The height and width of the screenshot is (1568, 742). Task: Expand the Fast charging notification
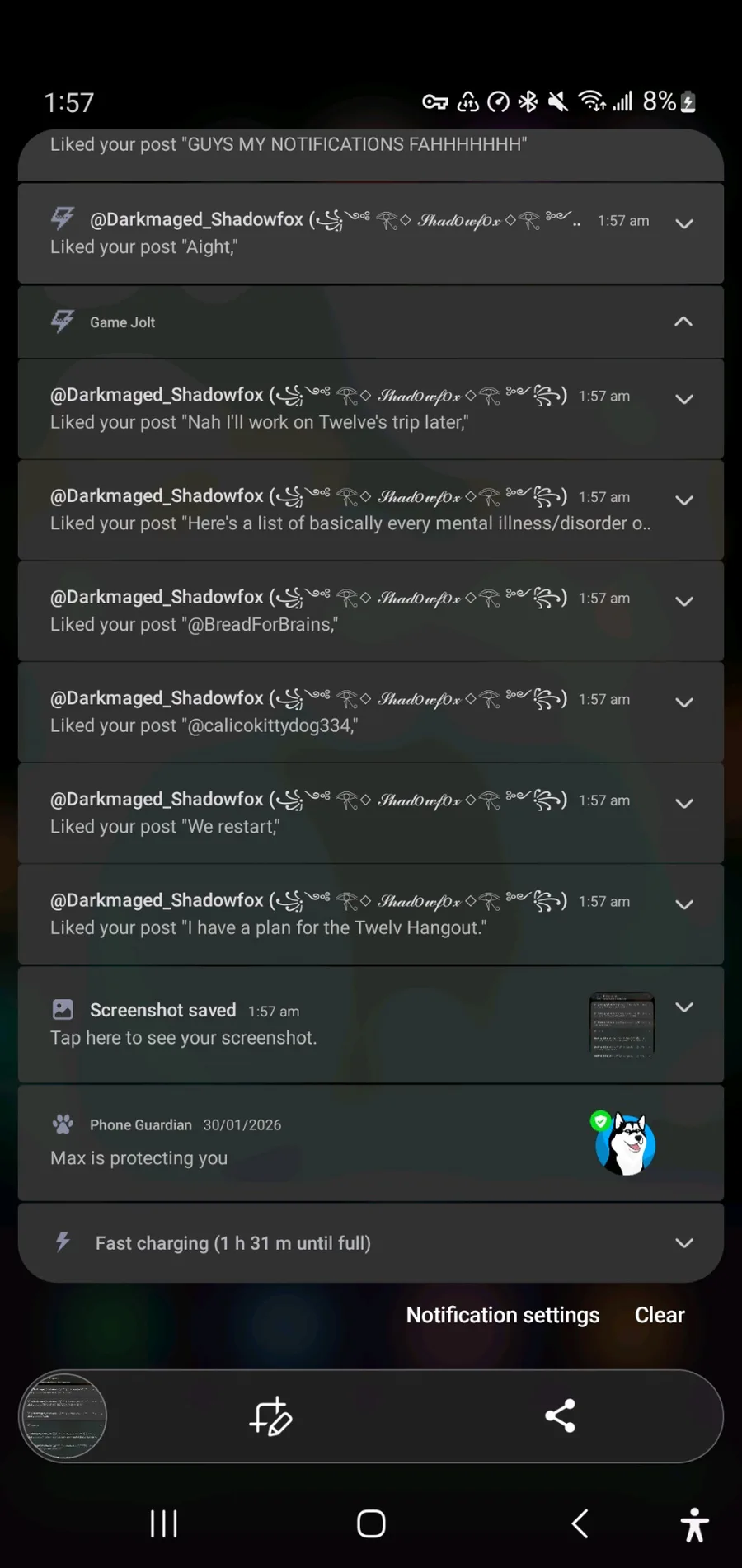click(x=683, y=1243)
